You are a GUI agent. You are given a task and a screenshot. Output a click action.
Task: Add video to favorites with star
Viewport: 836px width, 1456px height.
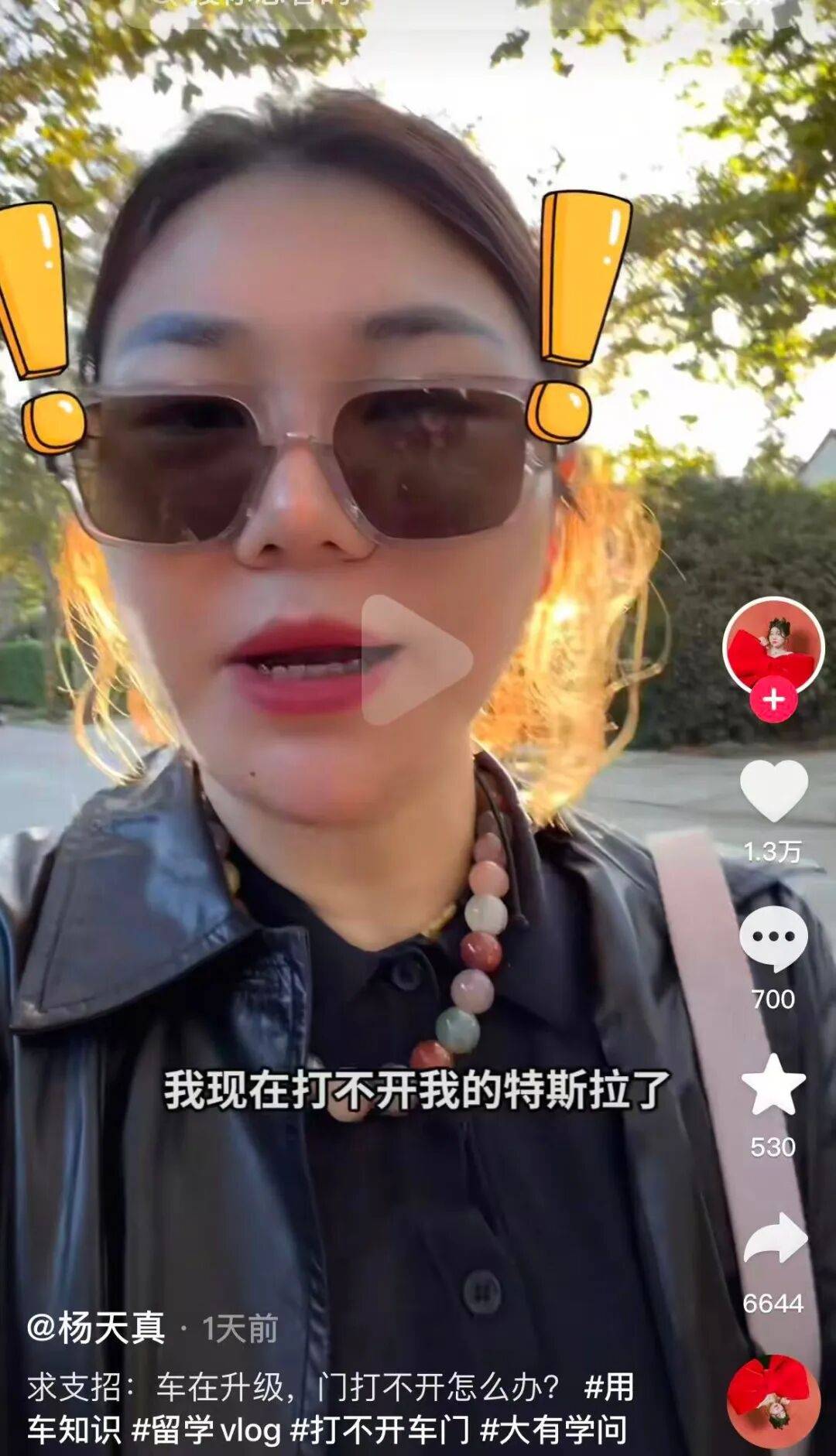773,1085
